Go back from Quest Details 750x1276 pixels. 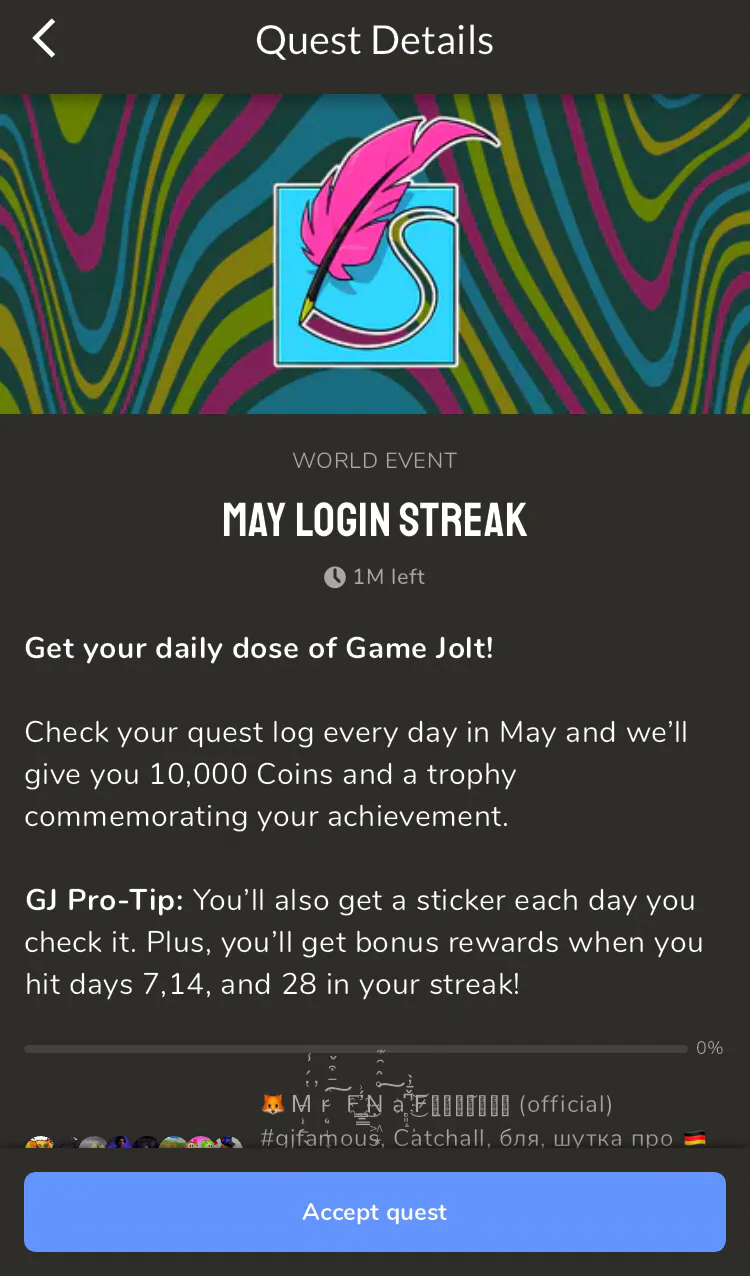tap(44, 40)
